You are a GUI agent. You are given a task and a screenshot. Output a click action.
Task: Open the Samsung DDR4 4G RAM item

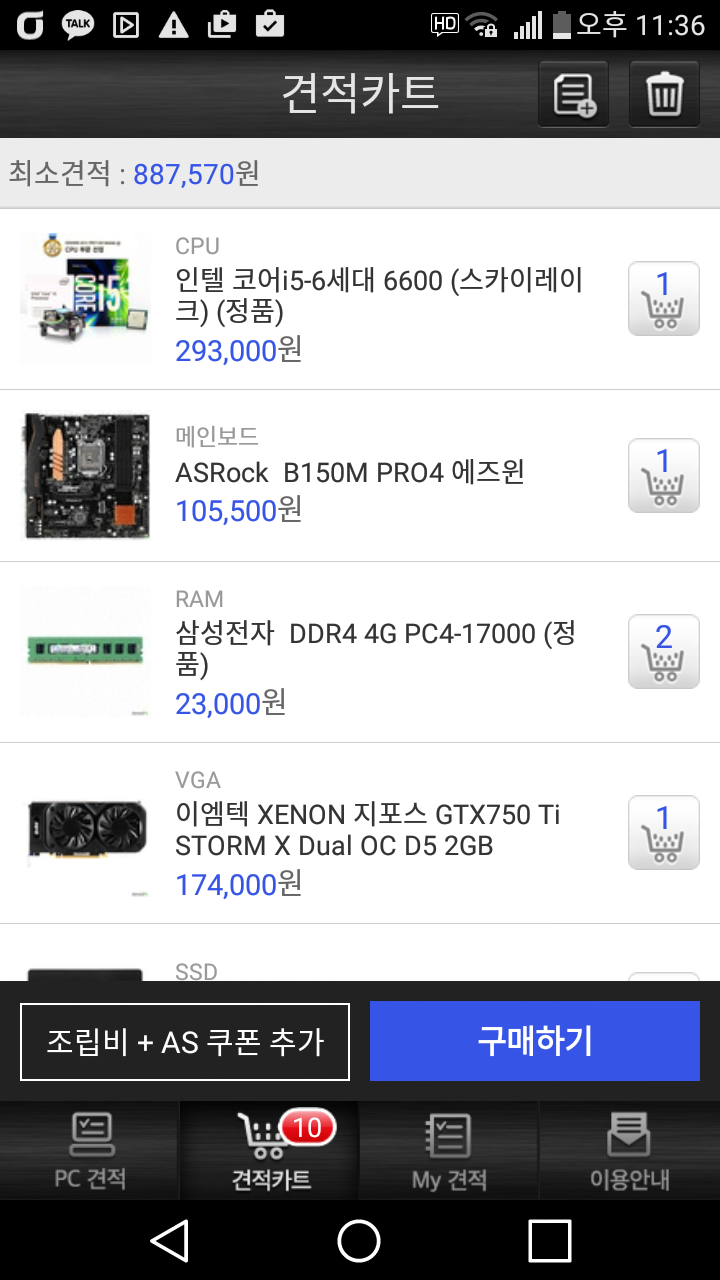375,649
